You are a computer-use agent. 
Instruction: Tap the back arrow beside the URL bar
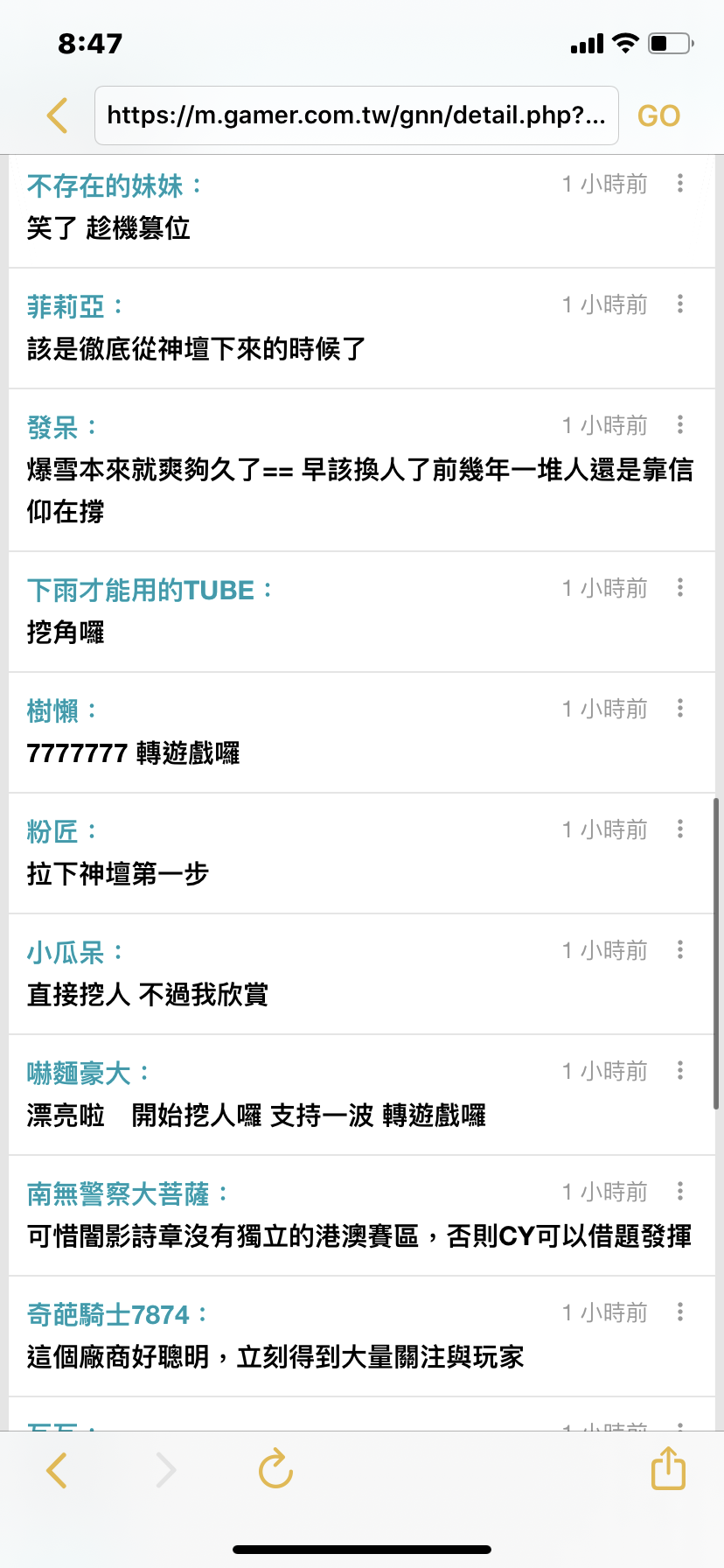[58, 115]
